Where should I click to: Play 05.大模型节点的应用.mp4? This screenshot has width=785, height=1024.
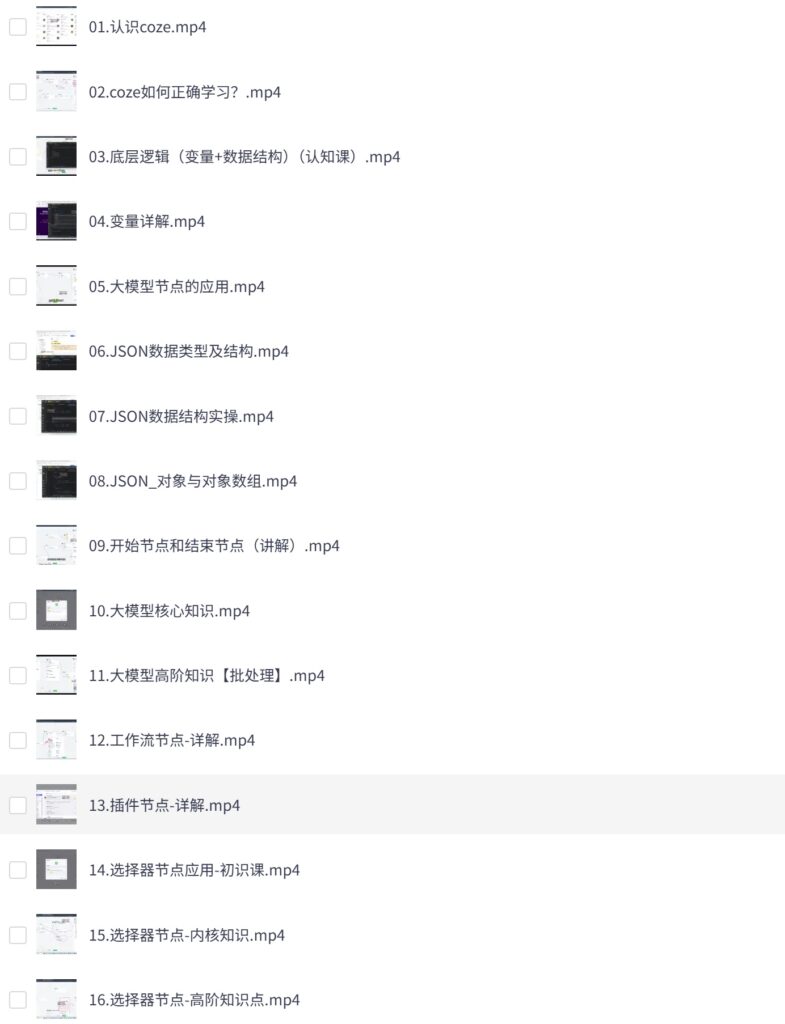[x=176, y=287]
